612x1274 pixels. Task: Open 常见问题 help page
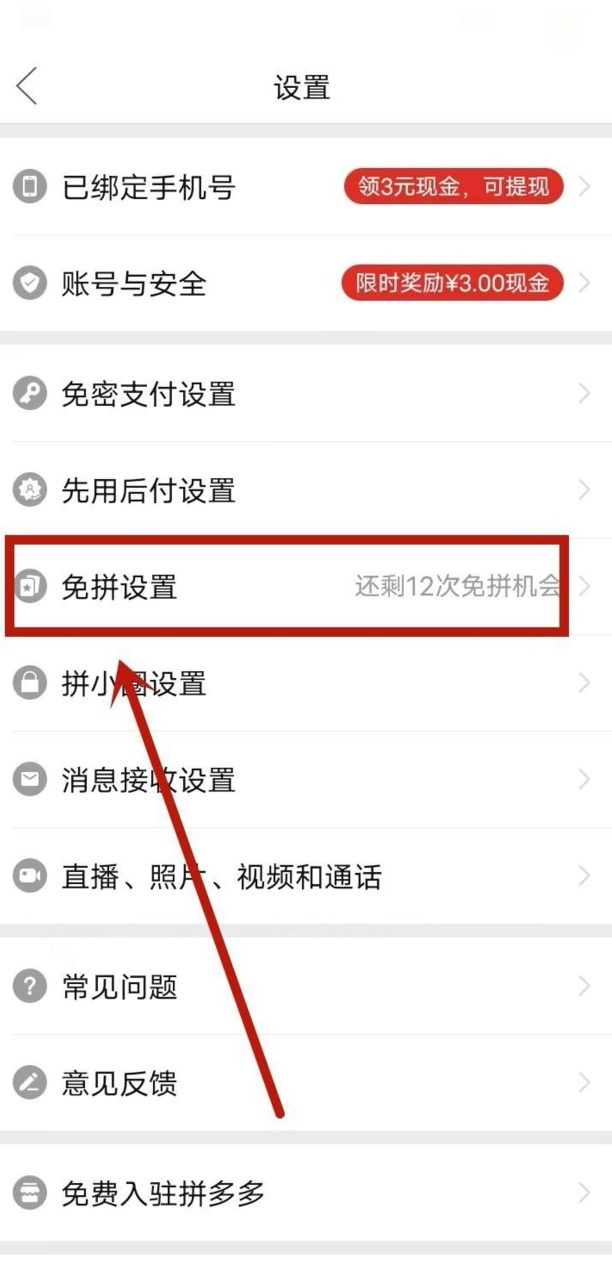point(306,987)
